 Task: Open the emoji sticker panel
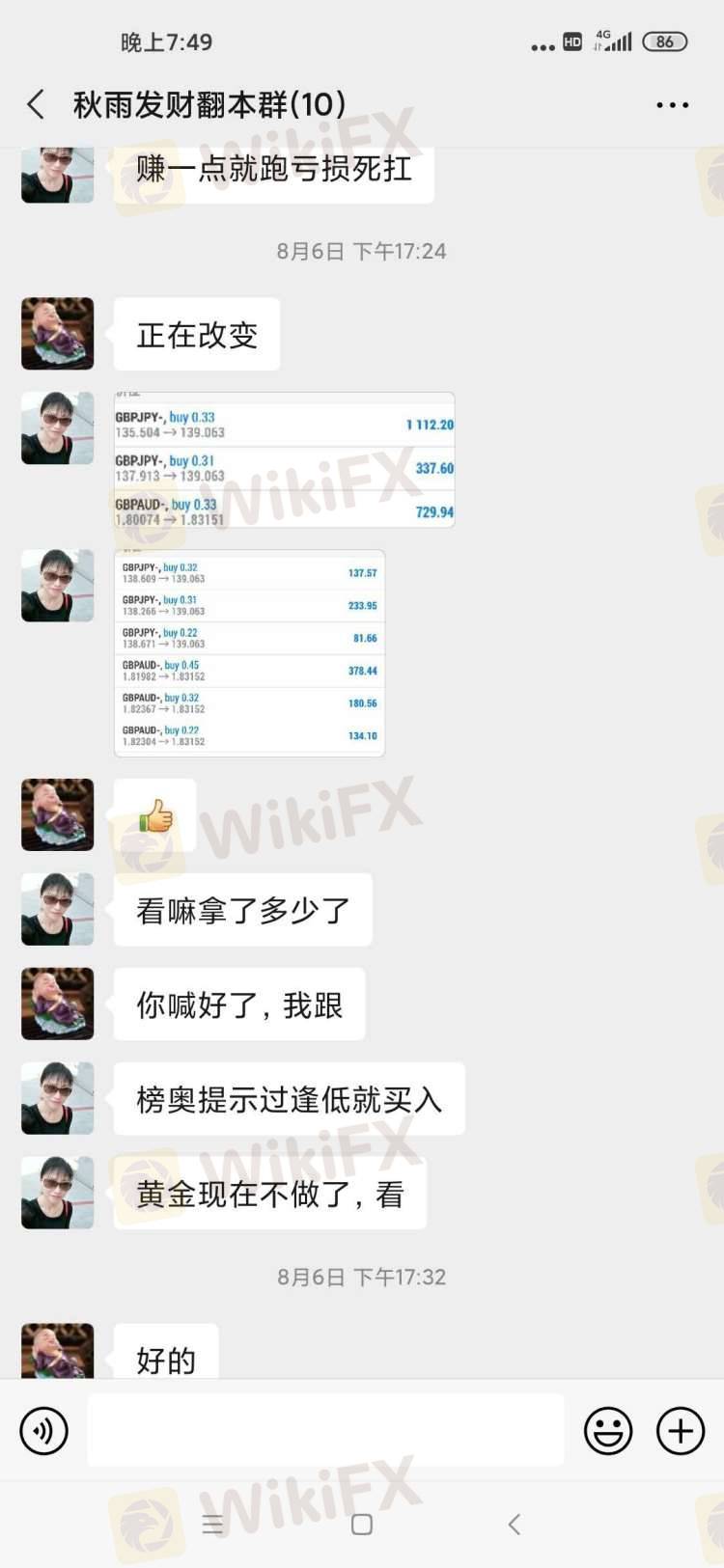click(x=608, y=1430)
